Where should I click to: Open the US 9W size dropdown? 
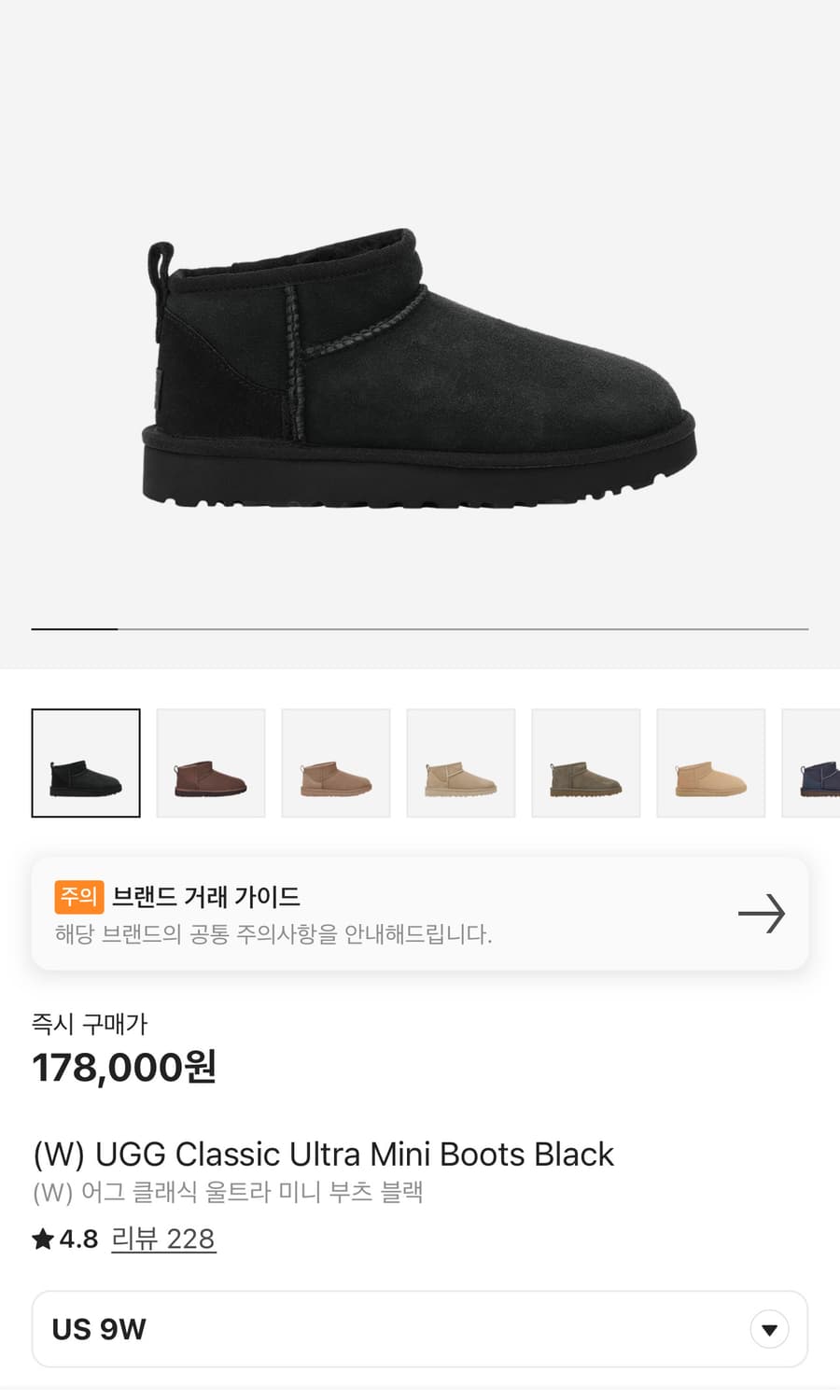(420, 1329)
